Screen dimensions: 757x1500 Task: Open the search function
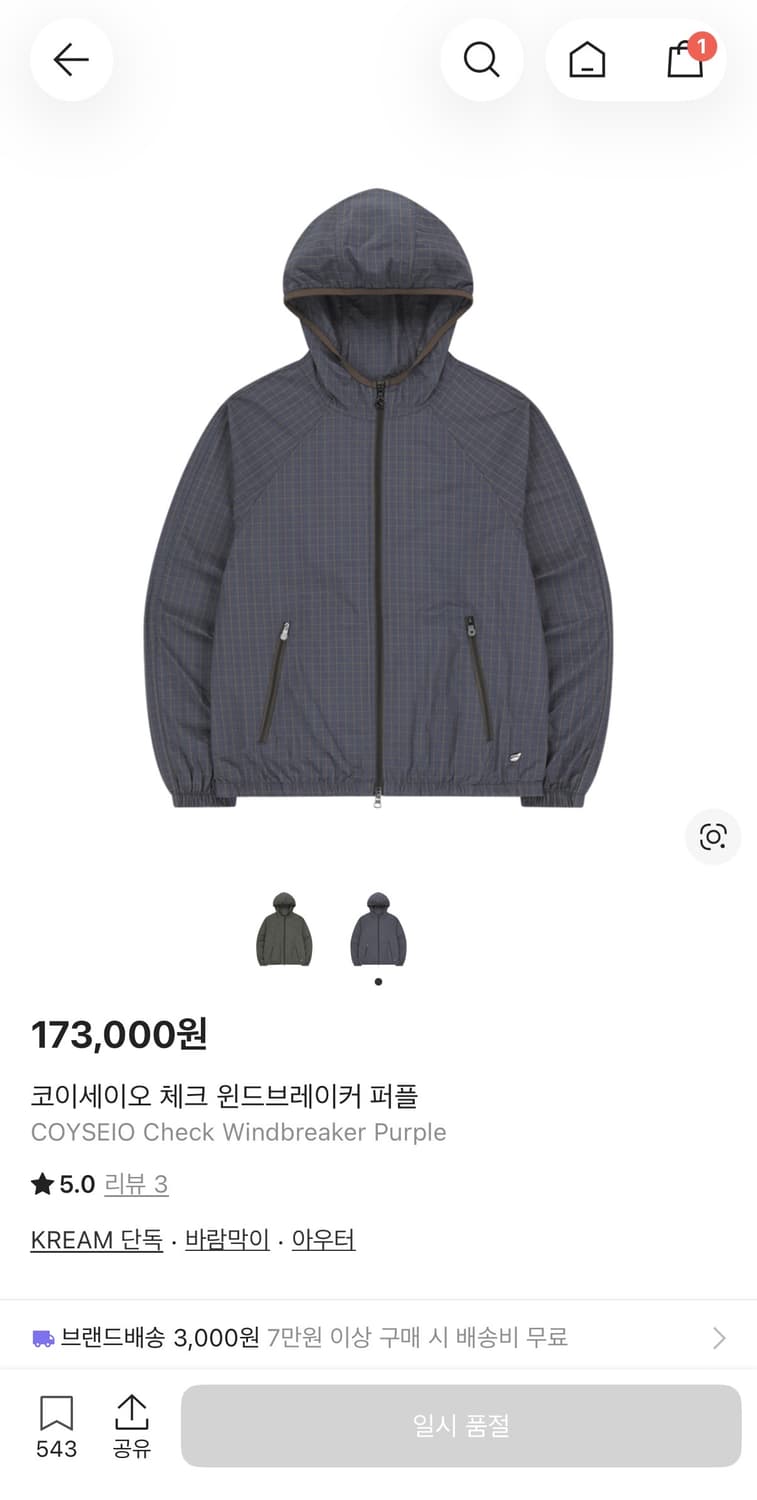tap(482, 60)
